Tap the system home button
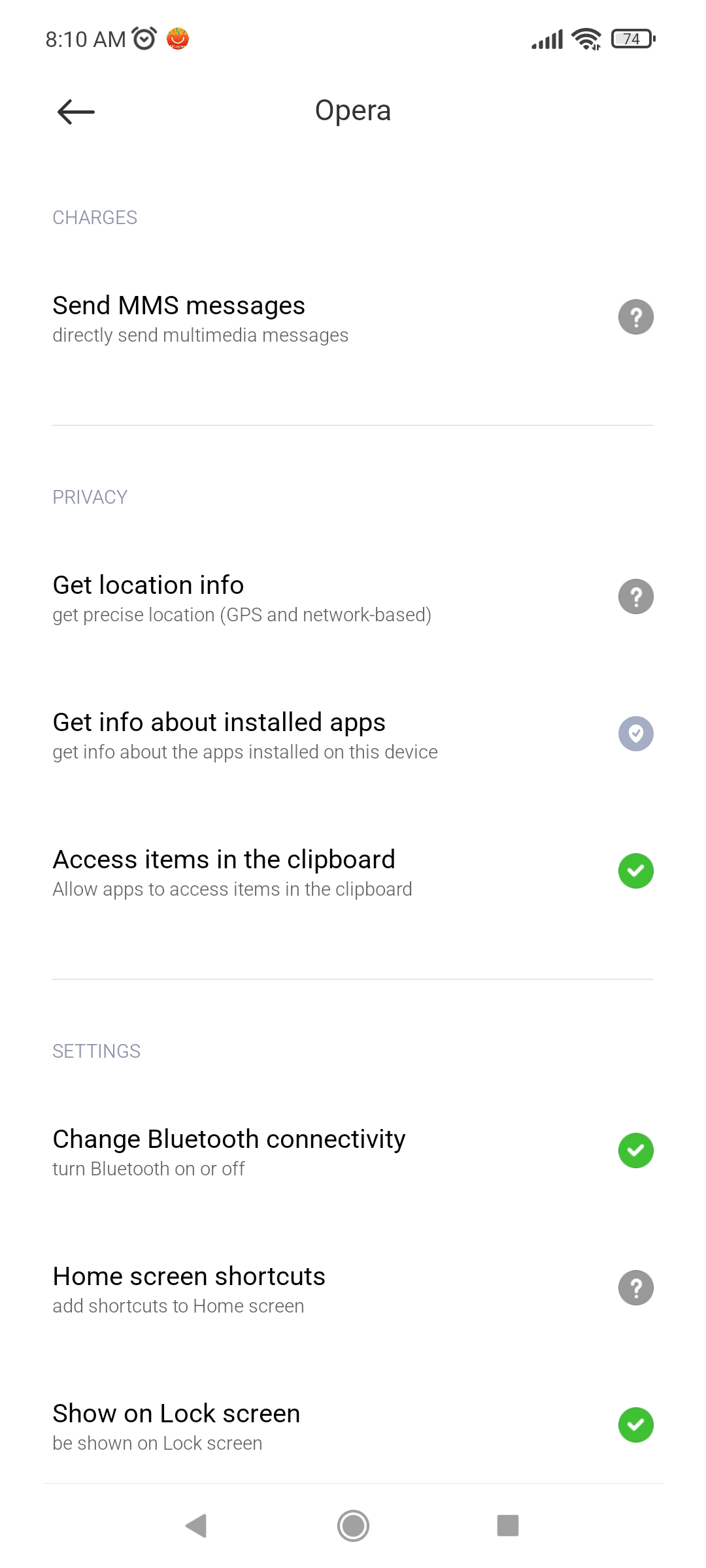The height and width of the screenshot is (1568, 706). (353, 1526)
